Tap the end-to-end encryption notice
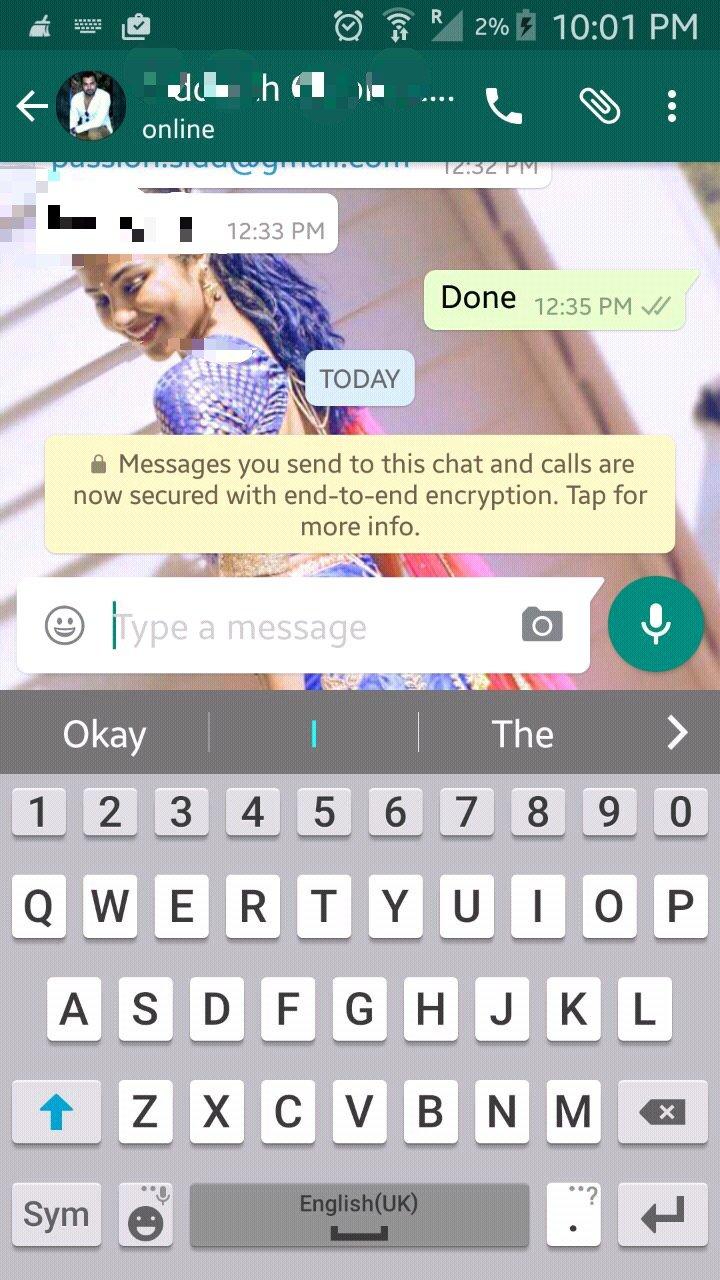 click(x=360, y=495)
